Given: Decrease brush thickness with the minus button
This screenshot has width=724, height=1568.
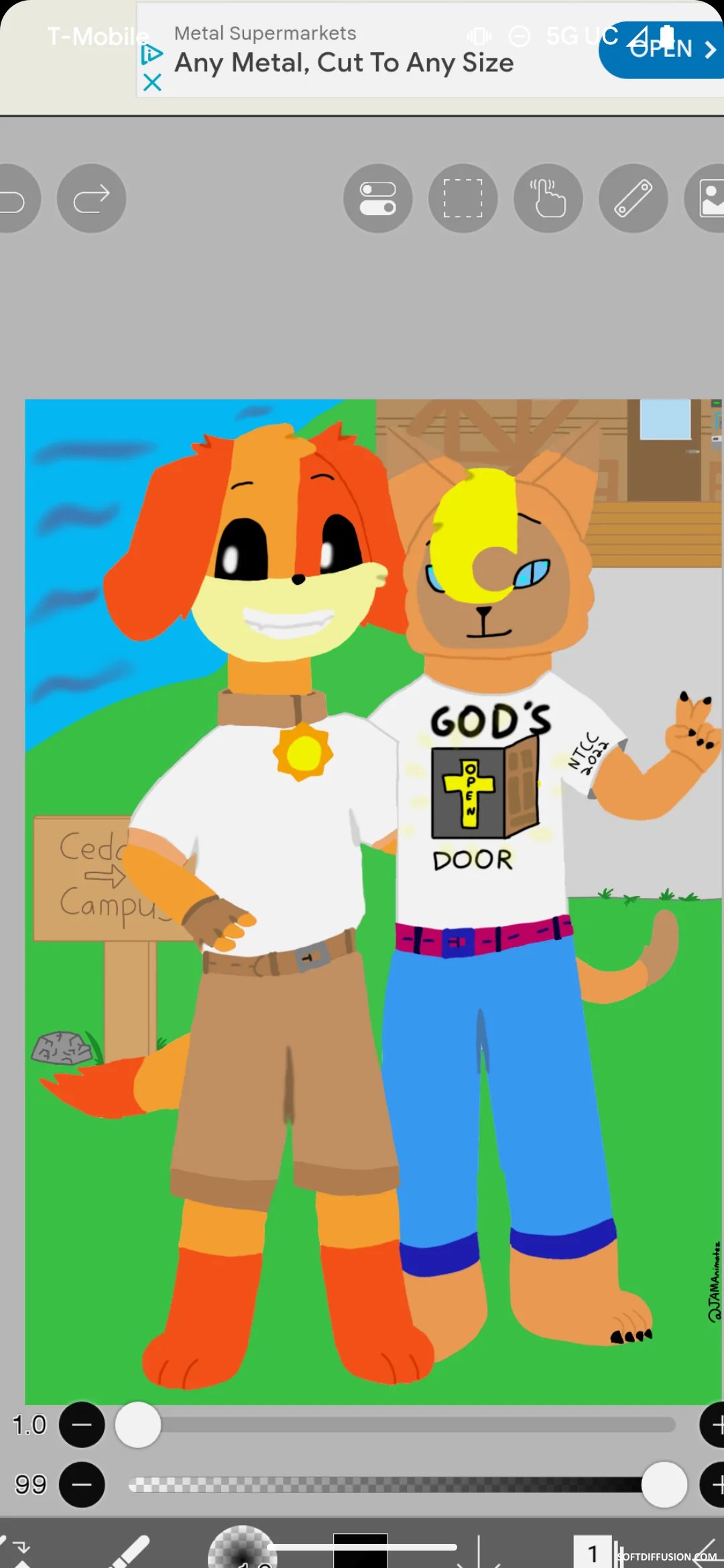Looking at the screenshot, I should coord(82,1425).
